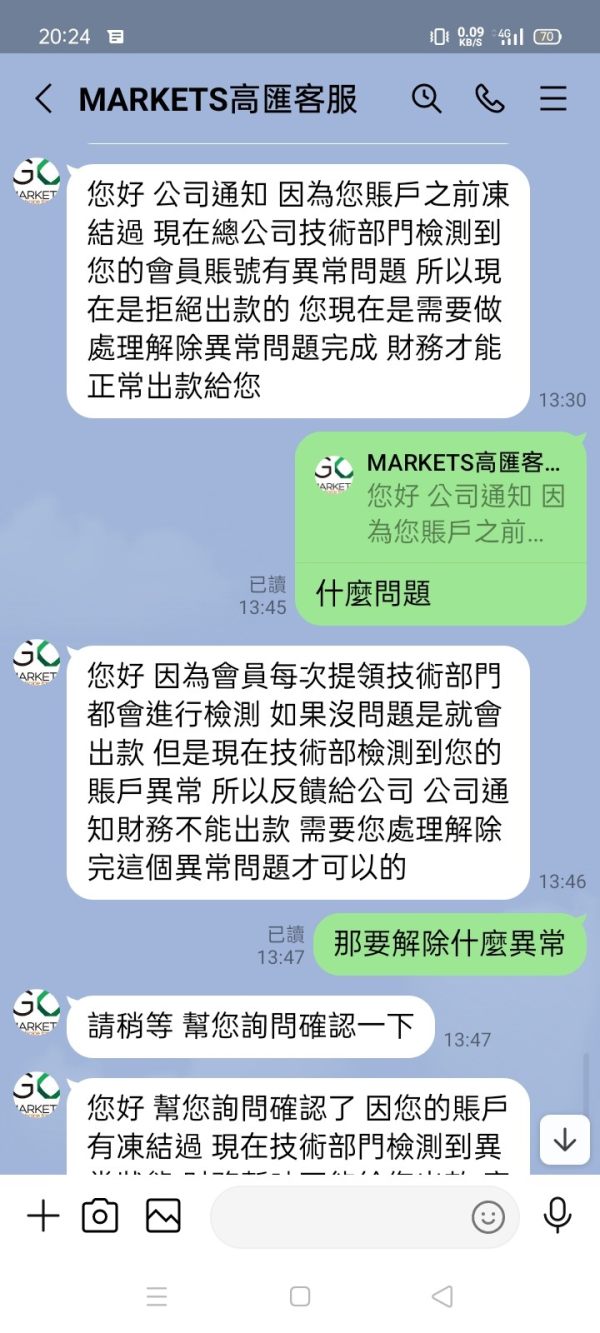Image resolution: width=600 pixels, height=1333 pixels.
Task: Focus the message text field
Action: (x=340, y=1216)
